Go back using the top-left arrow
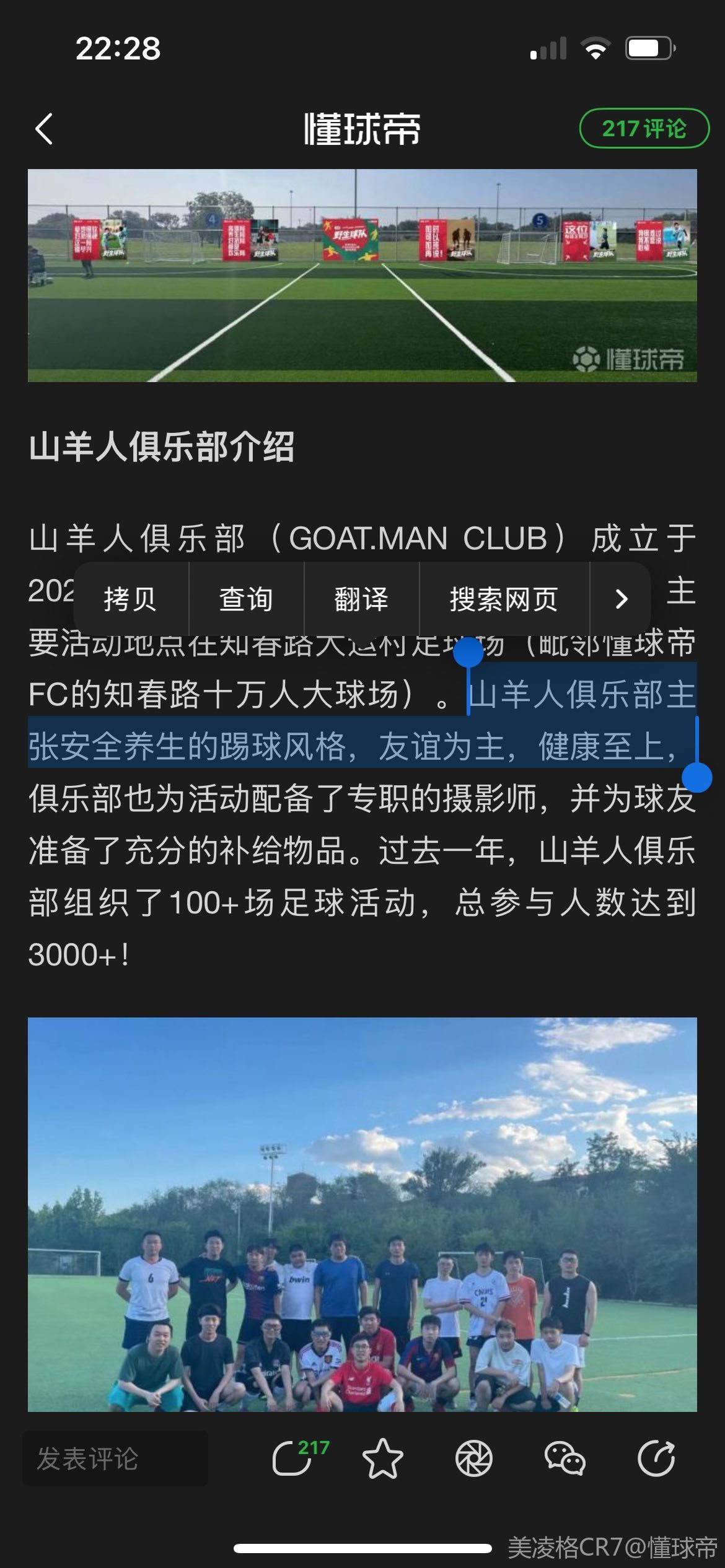Screen dimensions: 725x1568 [x=44, y=129]
